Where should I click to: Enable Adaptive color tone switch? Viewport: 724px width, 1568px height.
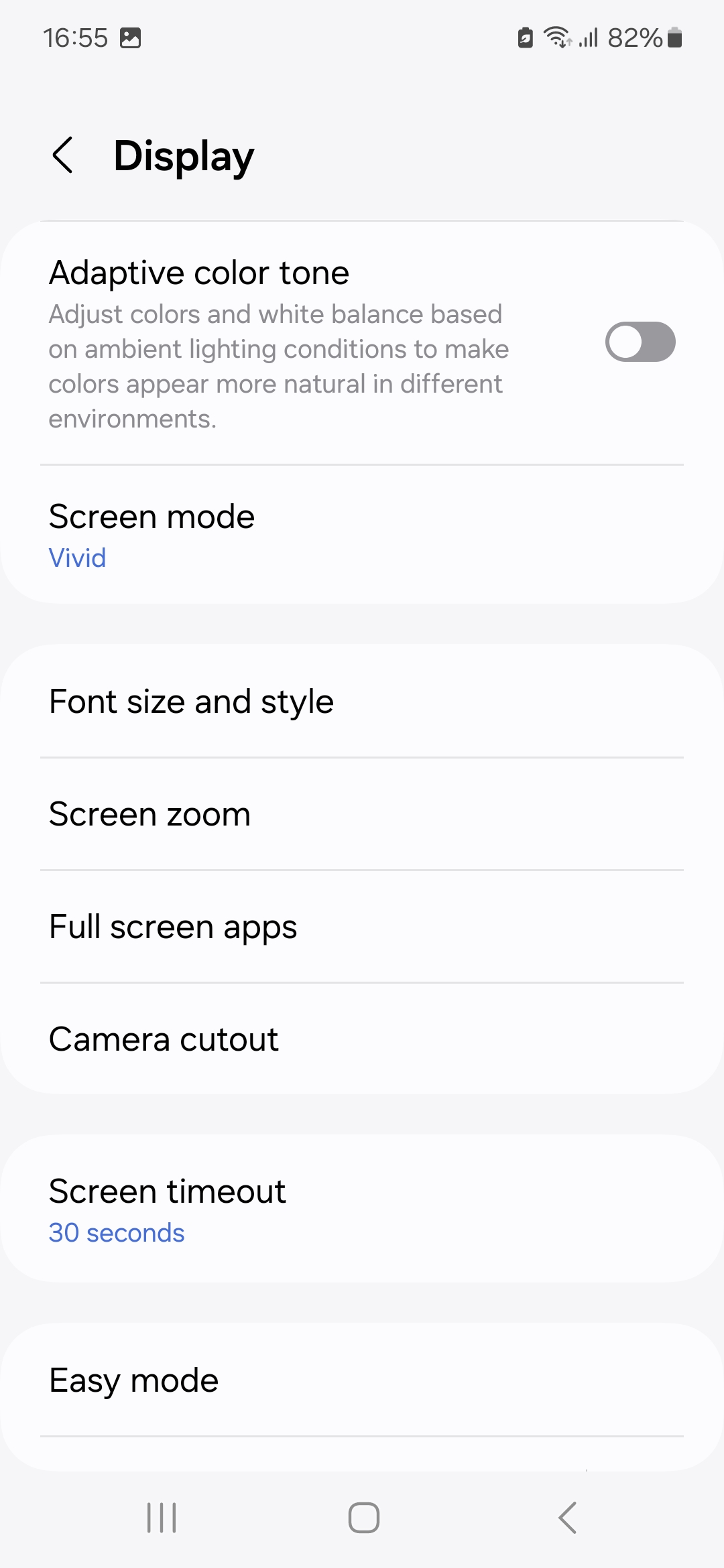tap(640, 342)
